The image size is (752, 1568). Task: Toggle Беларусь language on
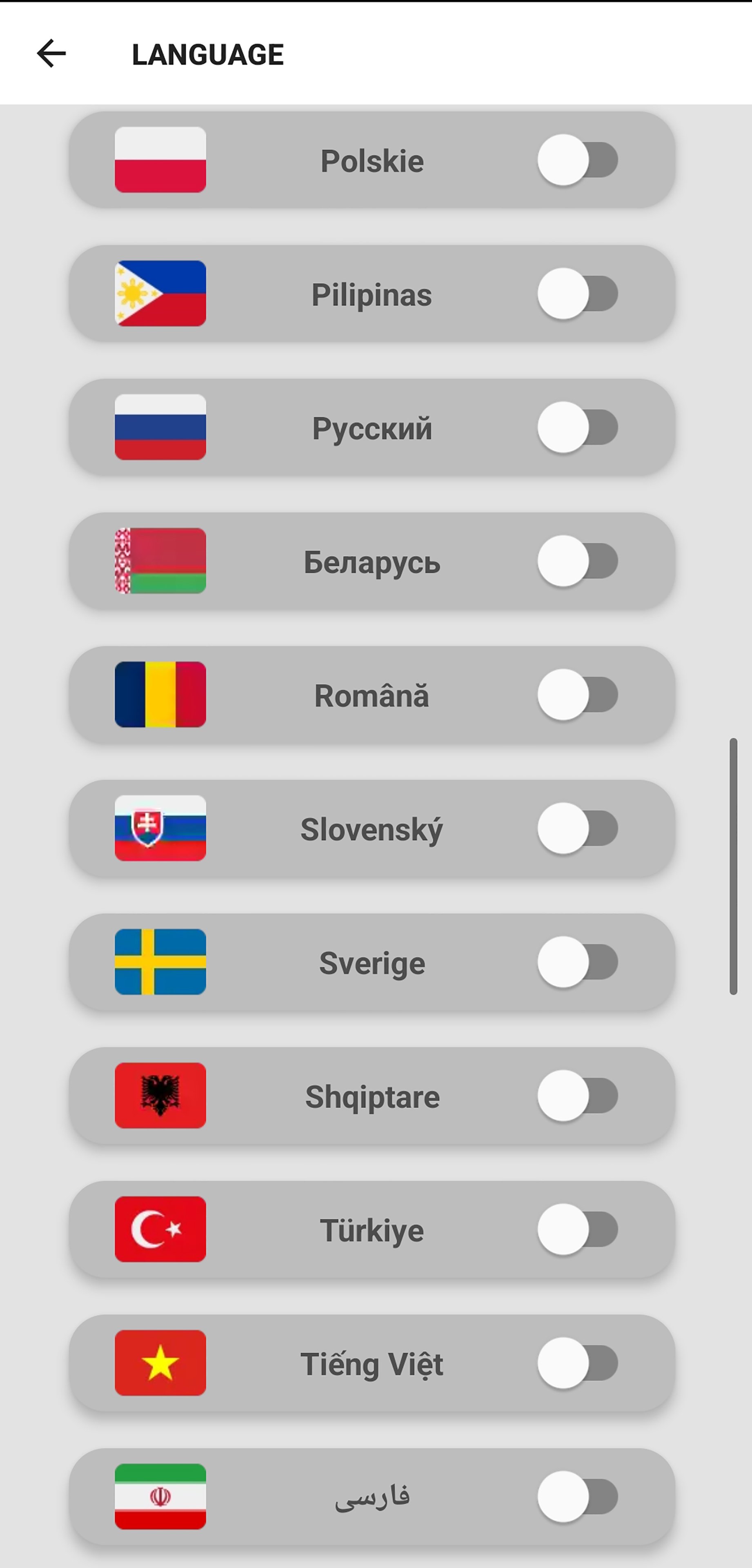point(577,561)
